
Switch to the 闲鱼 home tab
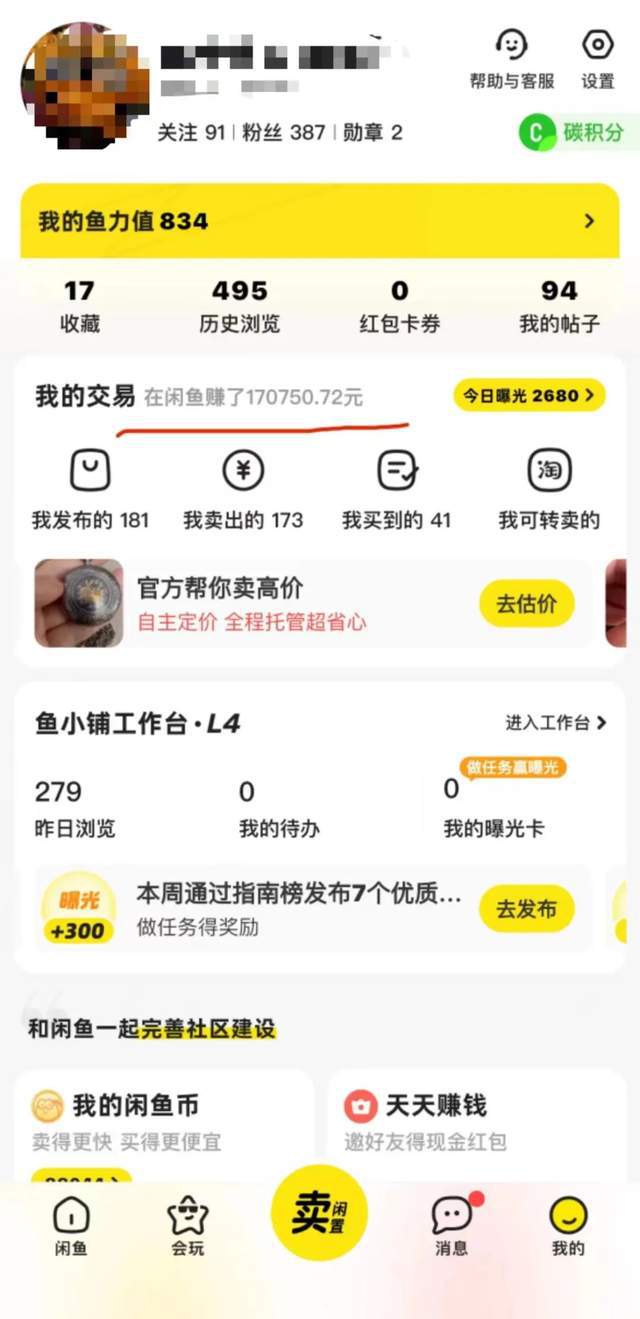tap(71, 1225)
